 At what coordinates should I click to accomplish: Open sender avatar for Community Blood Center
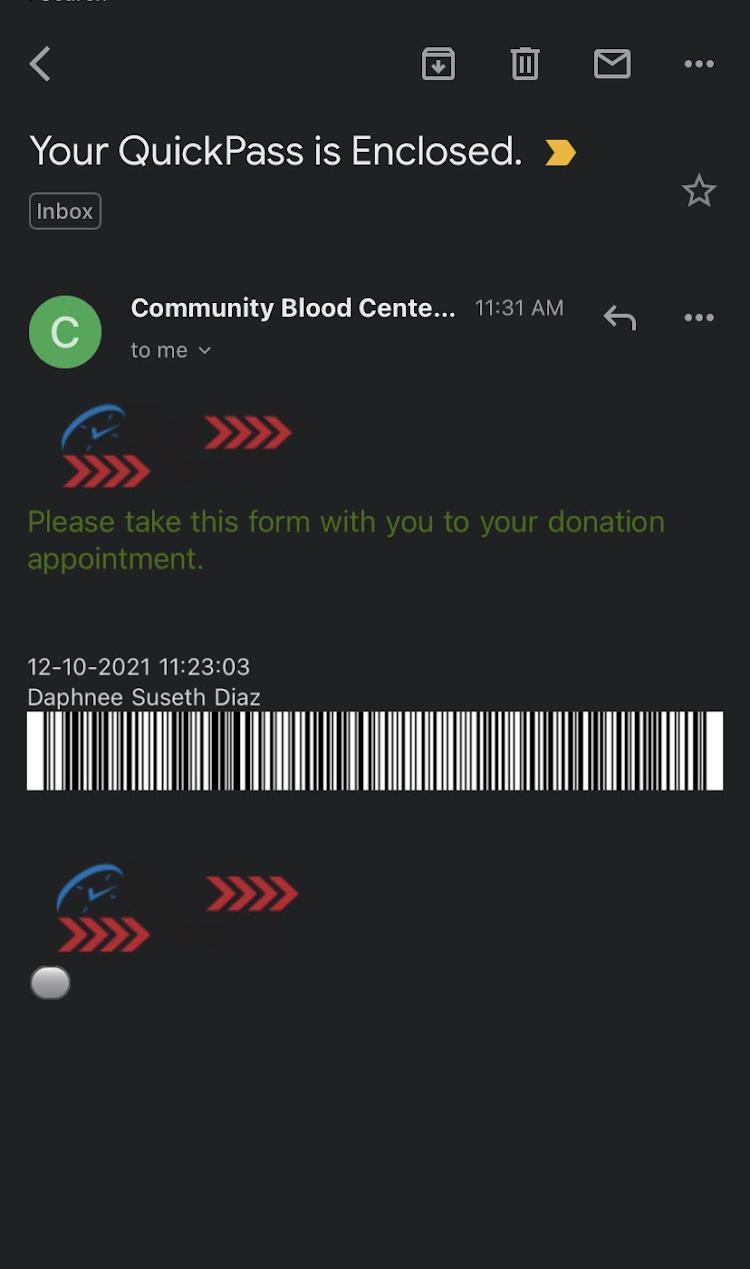(65, 332)
